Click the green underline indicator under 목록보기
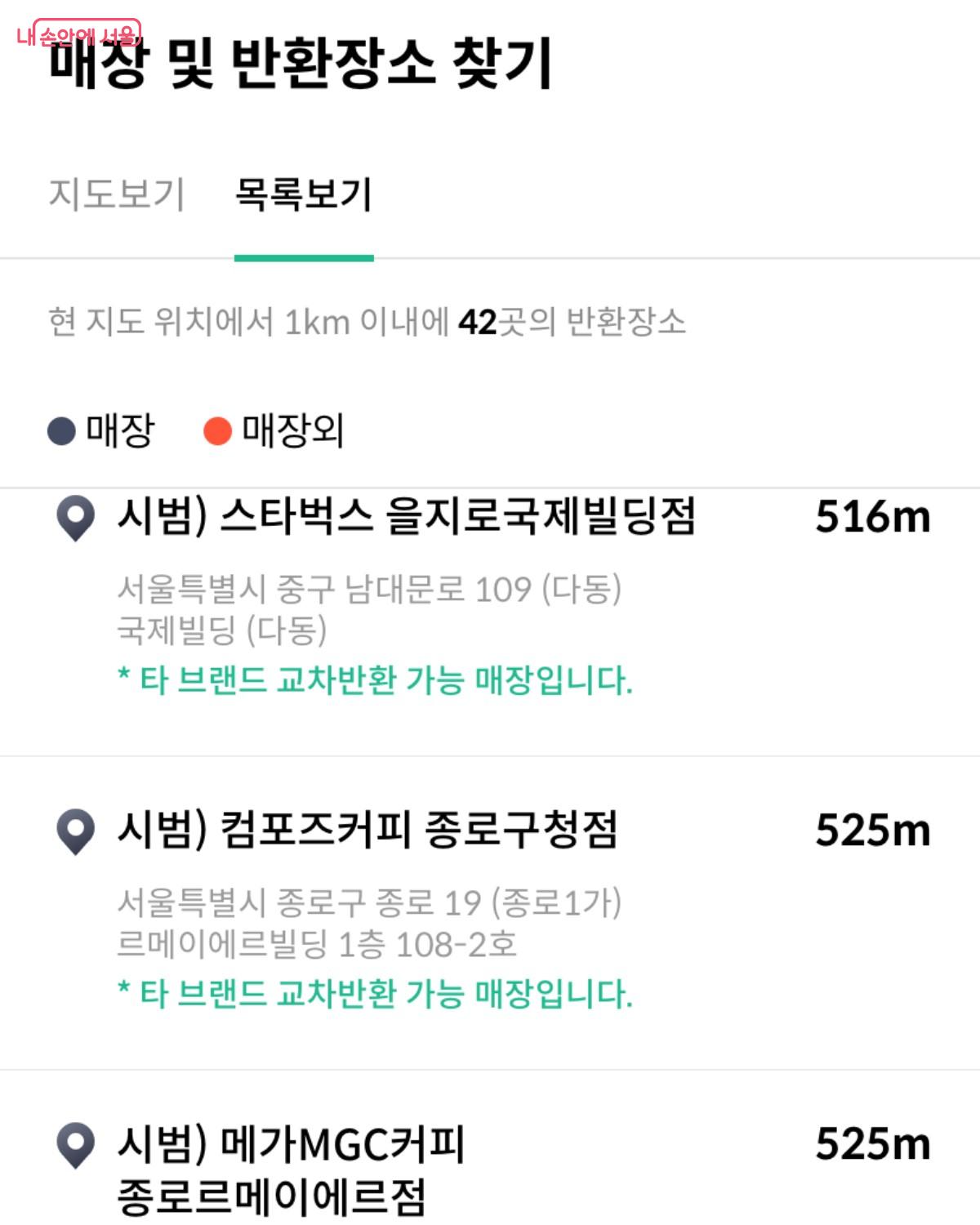Viewport: 980px width, 1225px height. (305, 259)
